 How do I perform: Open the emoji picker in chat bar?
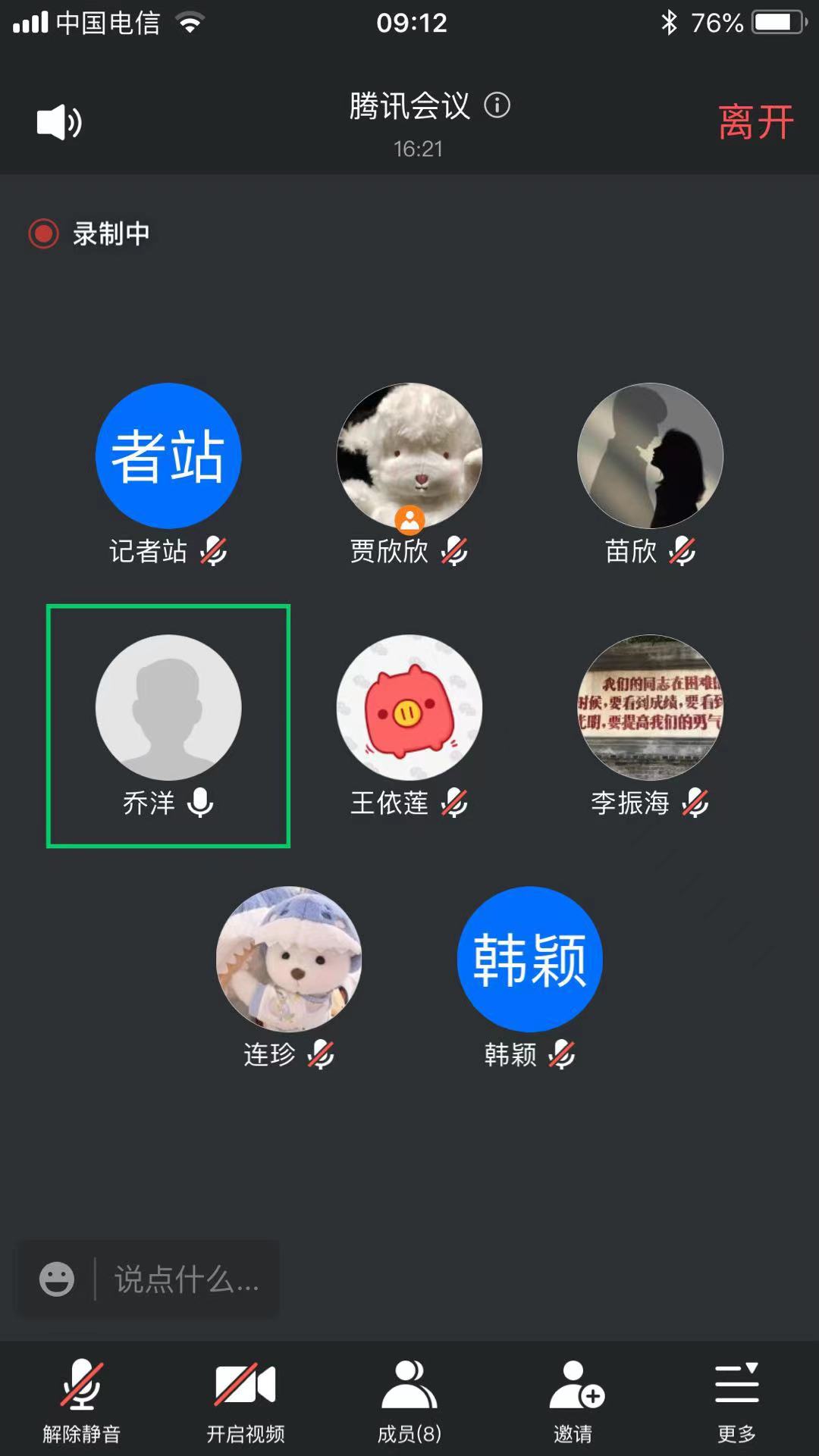point(57,1279)
